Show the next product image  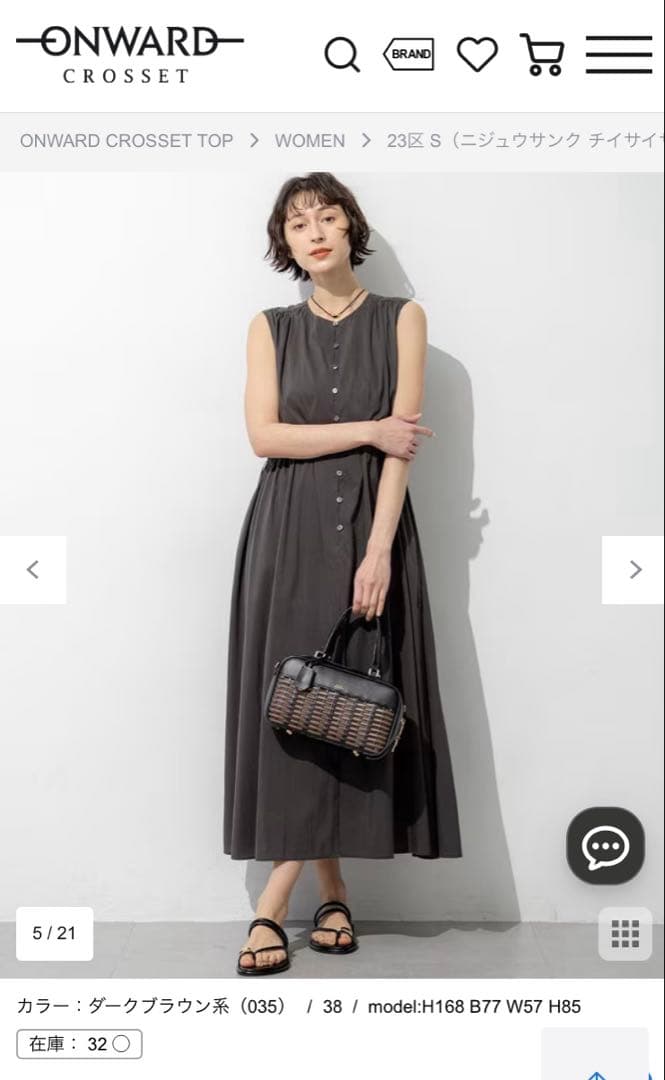[x=634, y=570]
